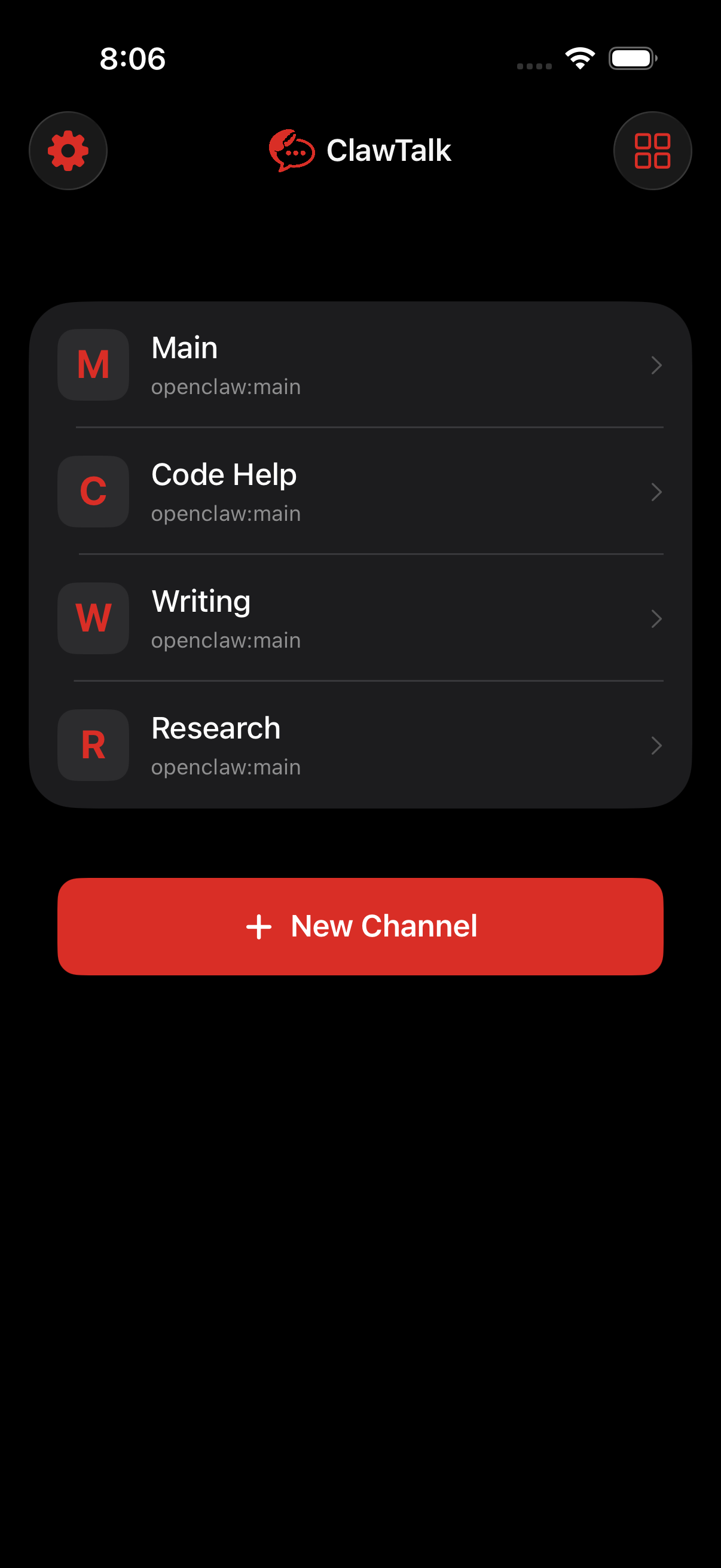Expand the Writing channel chevron
721x1568 pixels.
click(x=656, y=618)
